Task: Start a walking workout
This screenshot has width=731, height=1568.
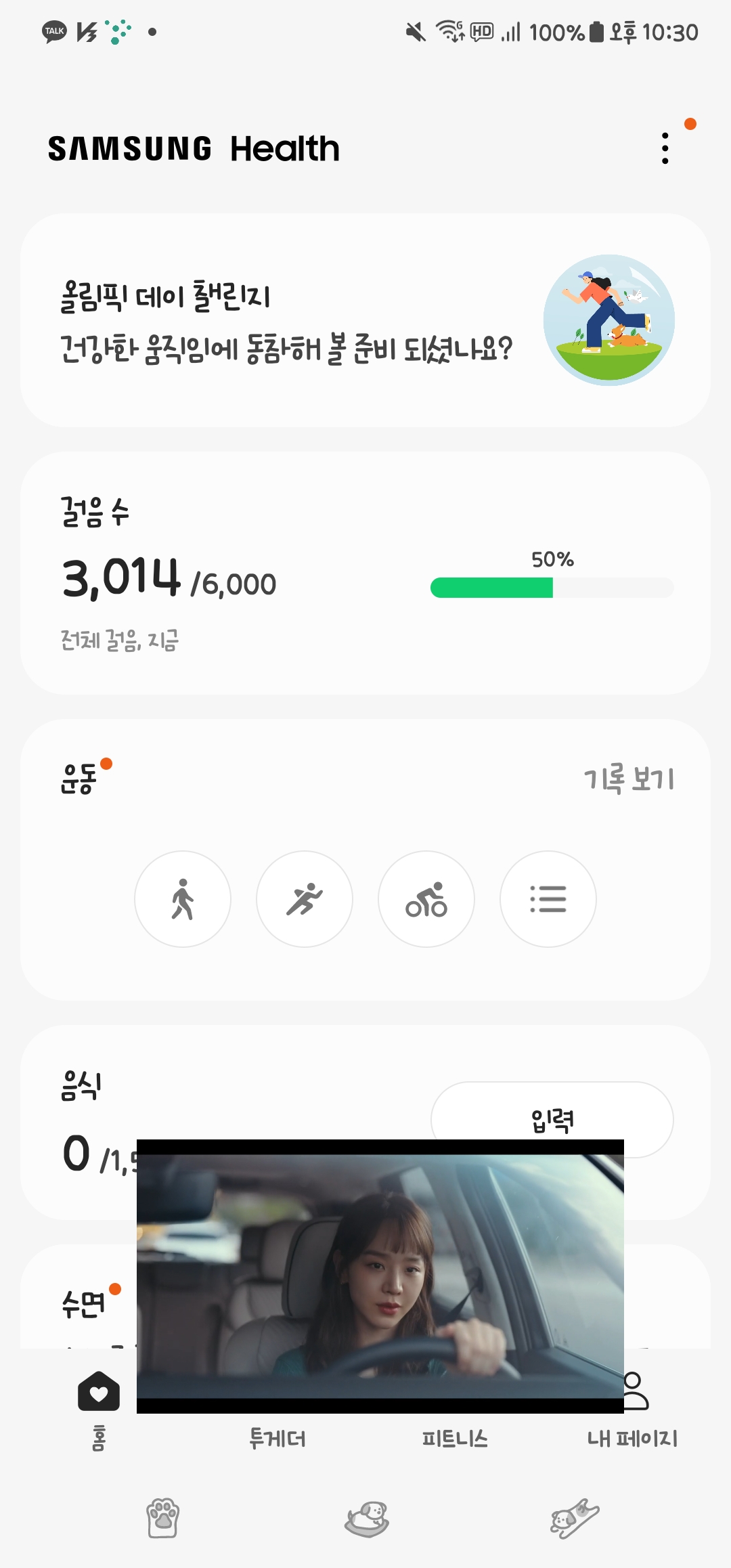Action: coord(183,899)
